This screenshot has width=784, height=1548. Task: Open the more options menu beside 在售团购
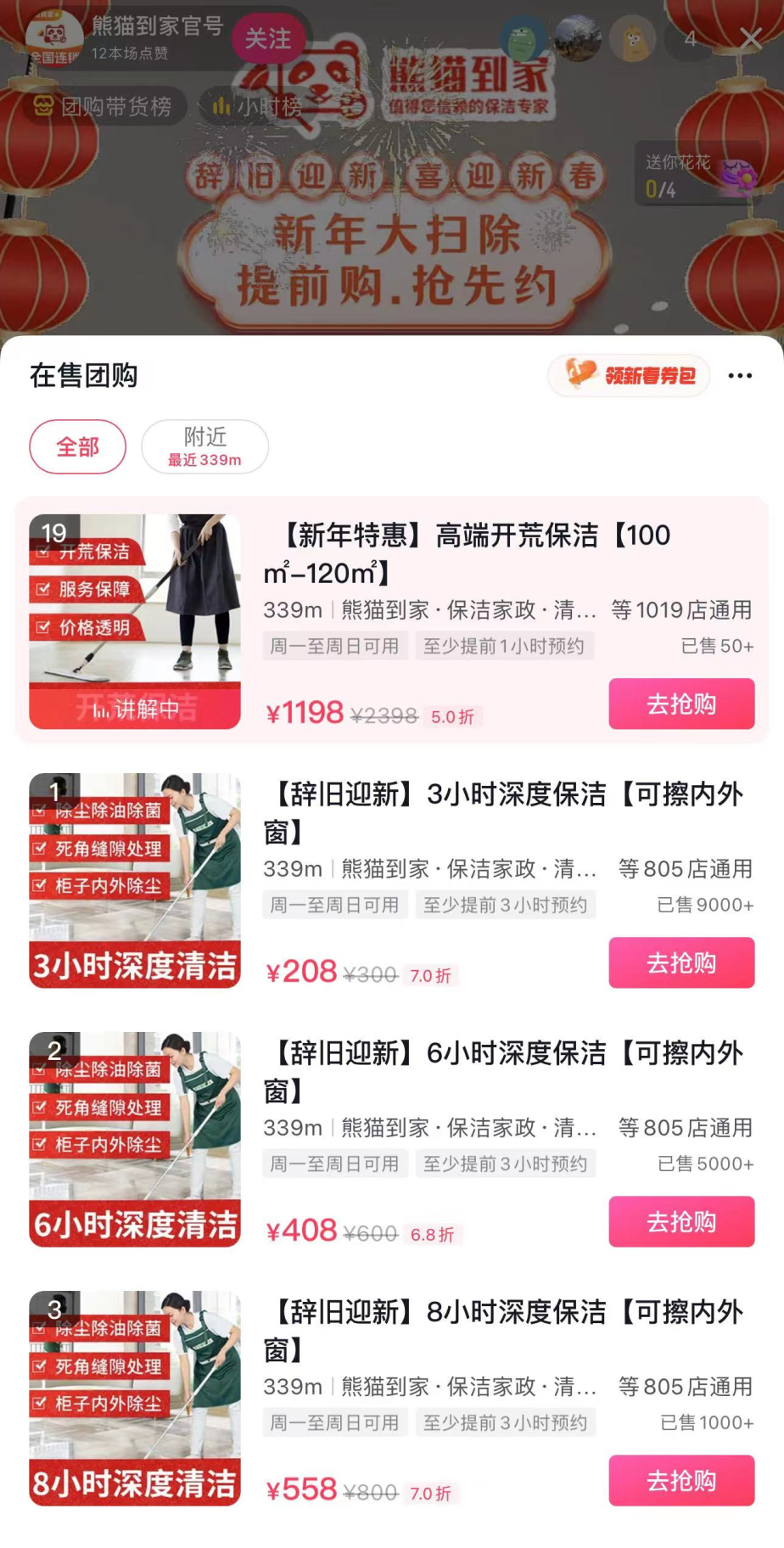[x=740, y=375]
